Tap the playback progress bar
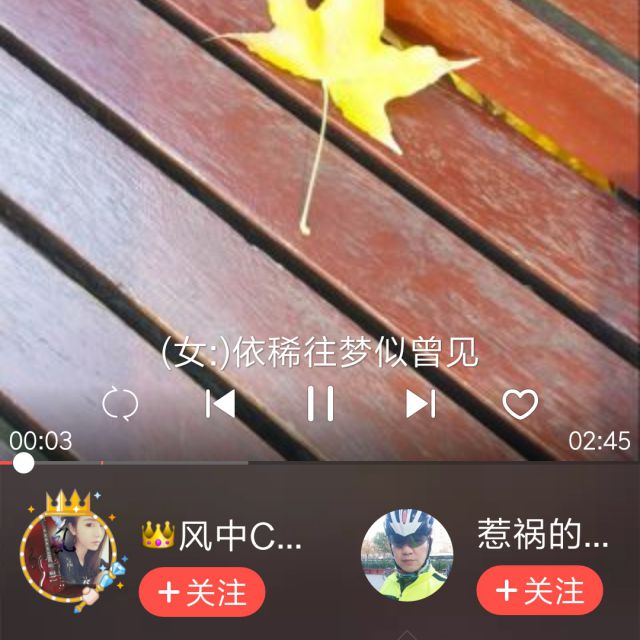 320,463
